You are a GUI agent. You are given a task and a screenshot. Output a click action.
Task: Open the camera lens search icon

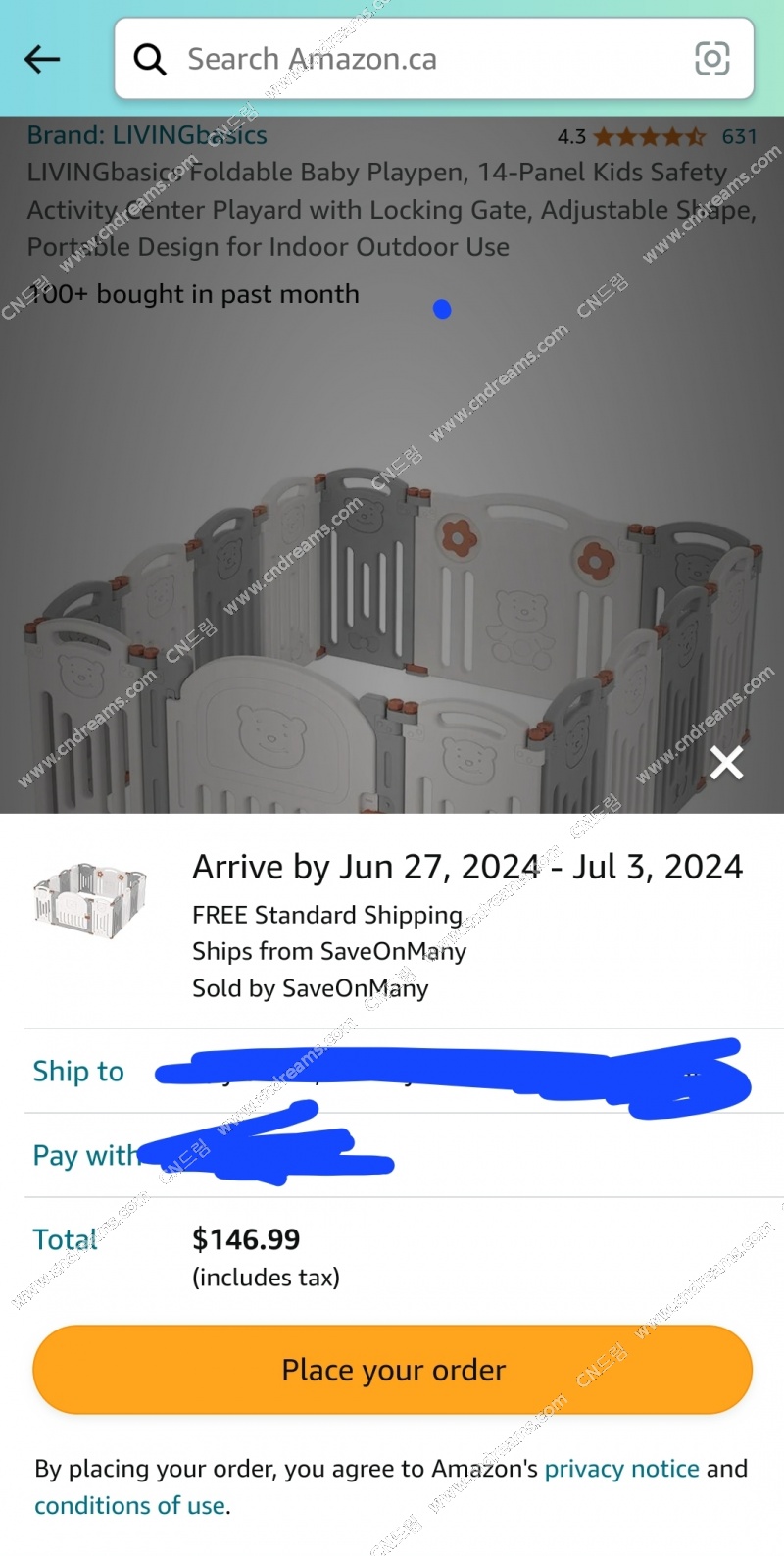coord(711,59)
